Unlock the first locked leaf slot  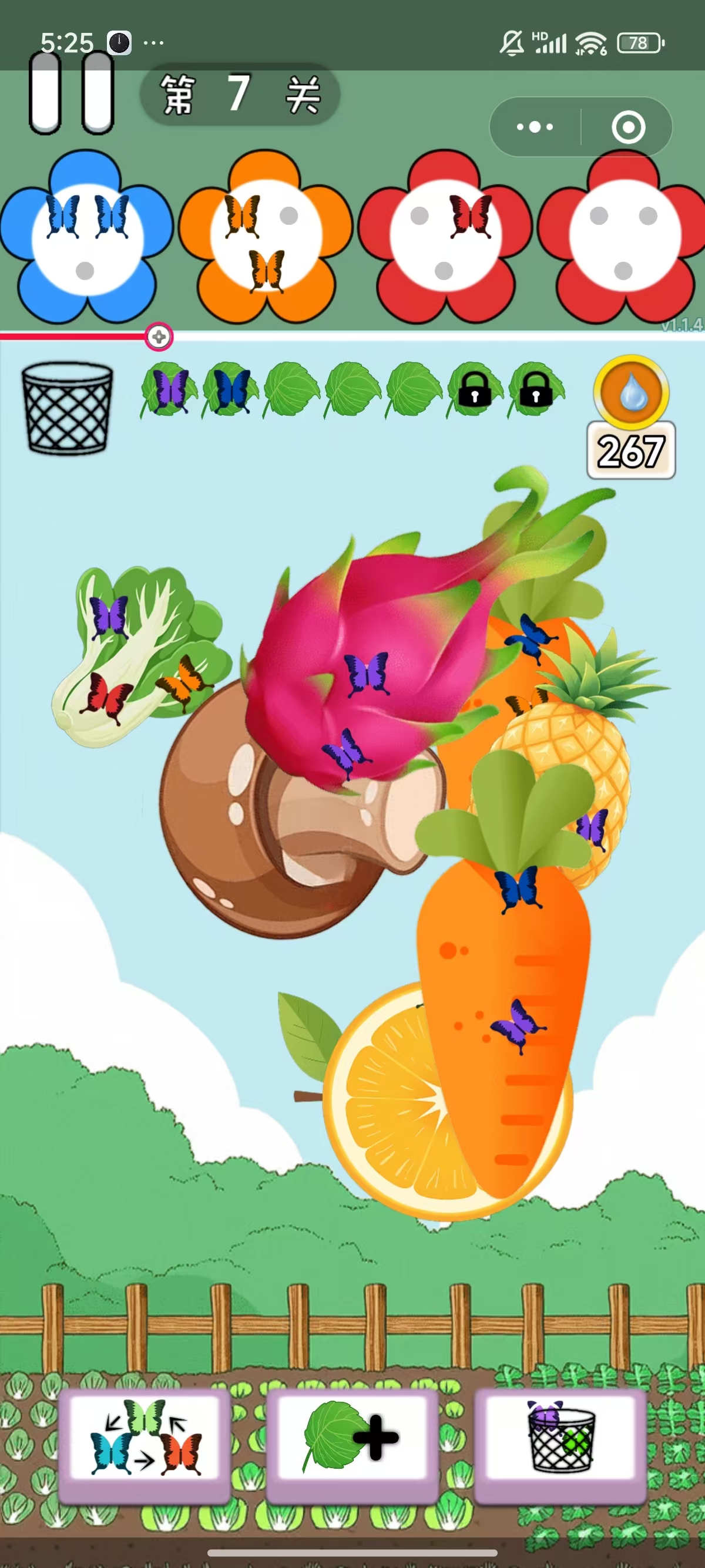coord(474,391)
